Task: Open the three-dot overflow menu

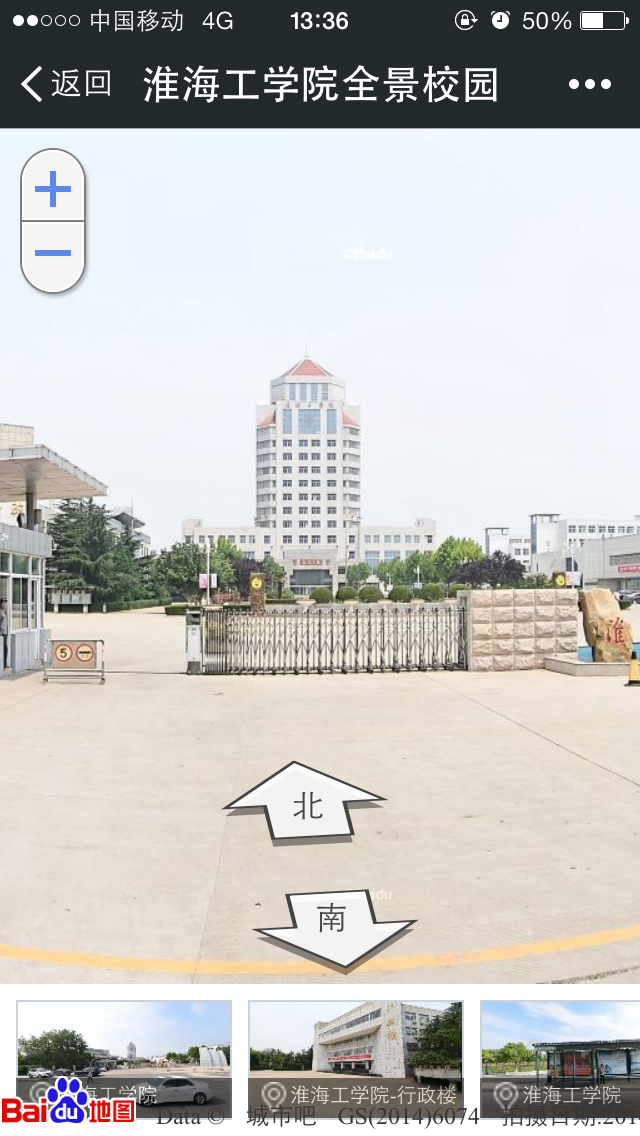Action: (589, 85)
